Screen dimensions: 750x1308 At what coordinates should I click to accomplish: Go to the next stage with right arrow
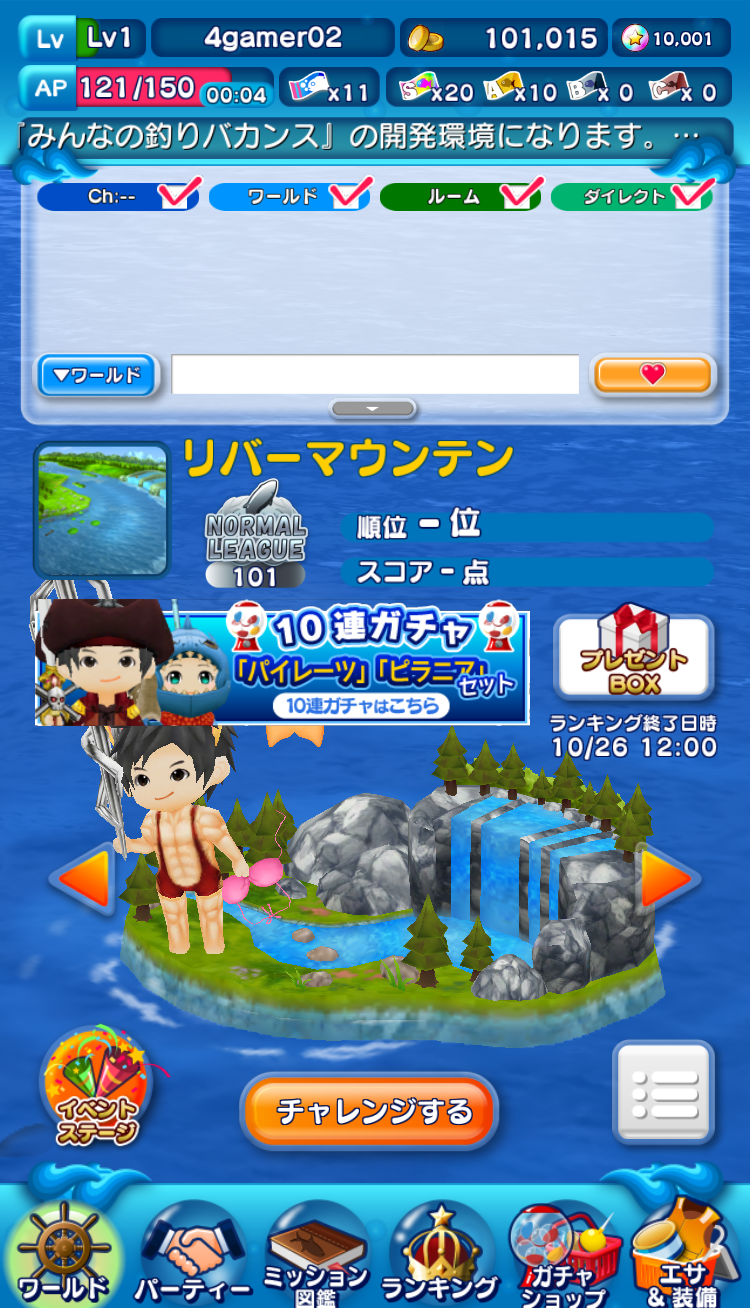665,879
